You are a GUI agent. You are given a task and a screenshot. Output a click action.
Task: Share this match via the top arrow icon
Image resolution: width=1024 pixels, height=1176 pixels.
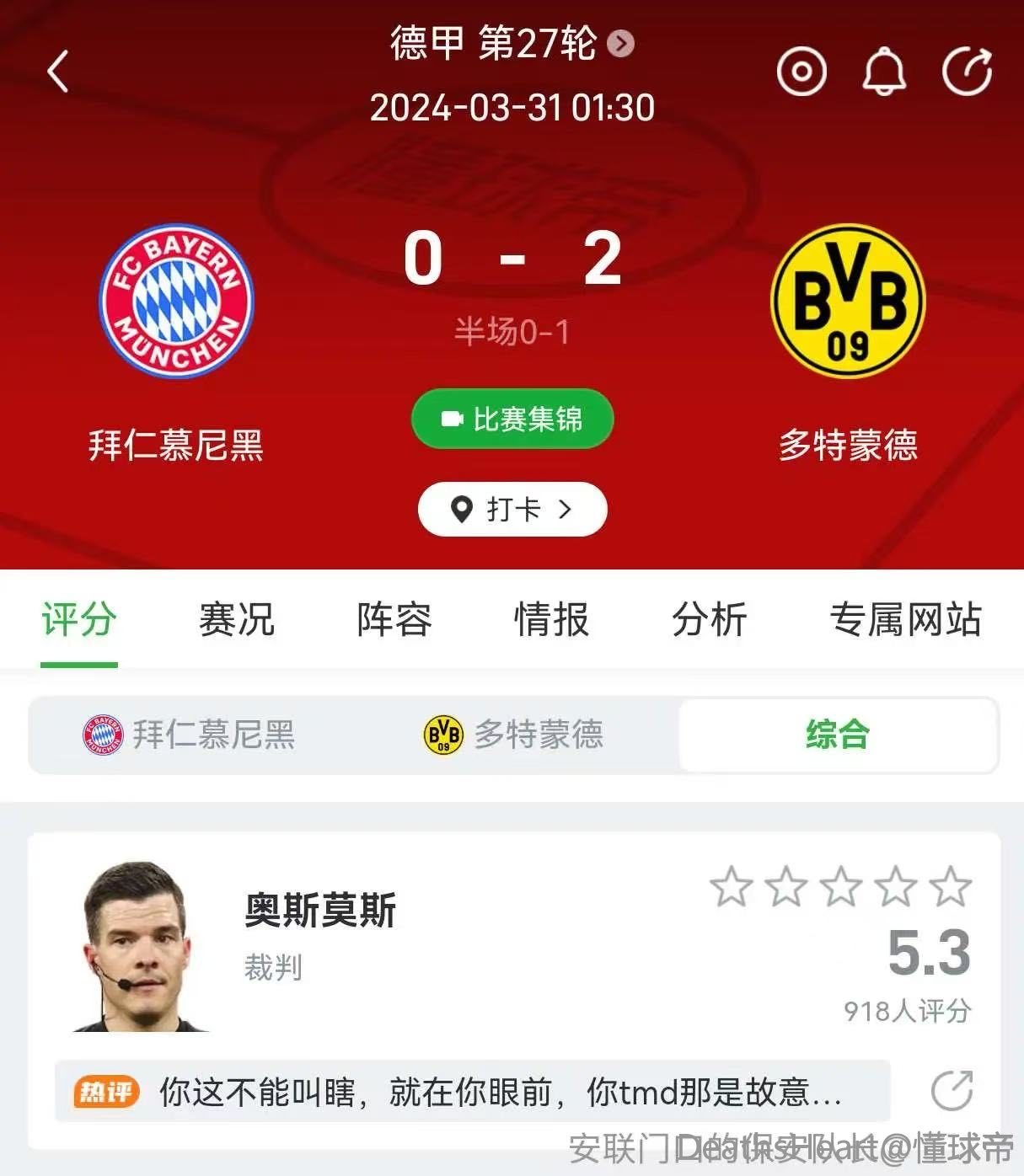[967, 72]
